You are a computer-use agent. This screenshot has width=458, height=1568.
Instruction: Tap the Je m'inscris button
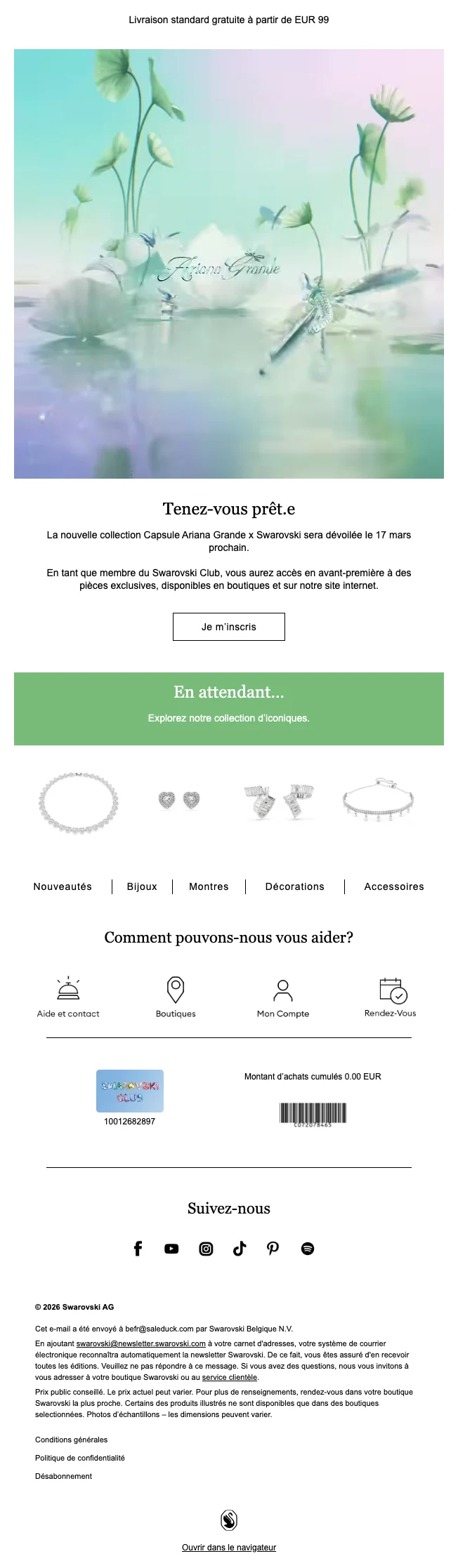(228, 626)
